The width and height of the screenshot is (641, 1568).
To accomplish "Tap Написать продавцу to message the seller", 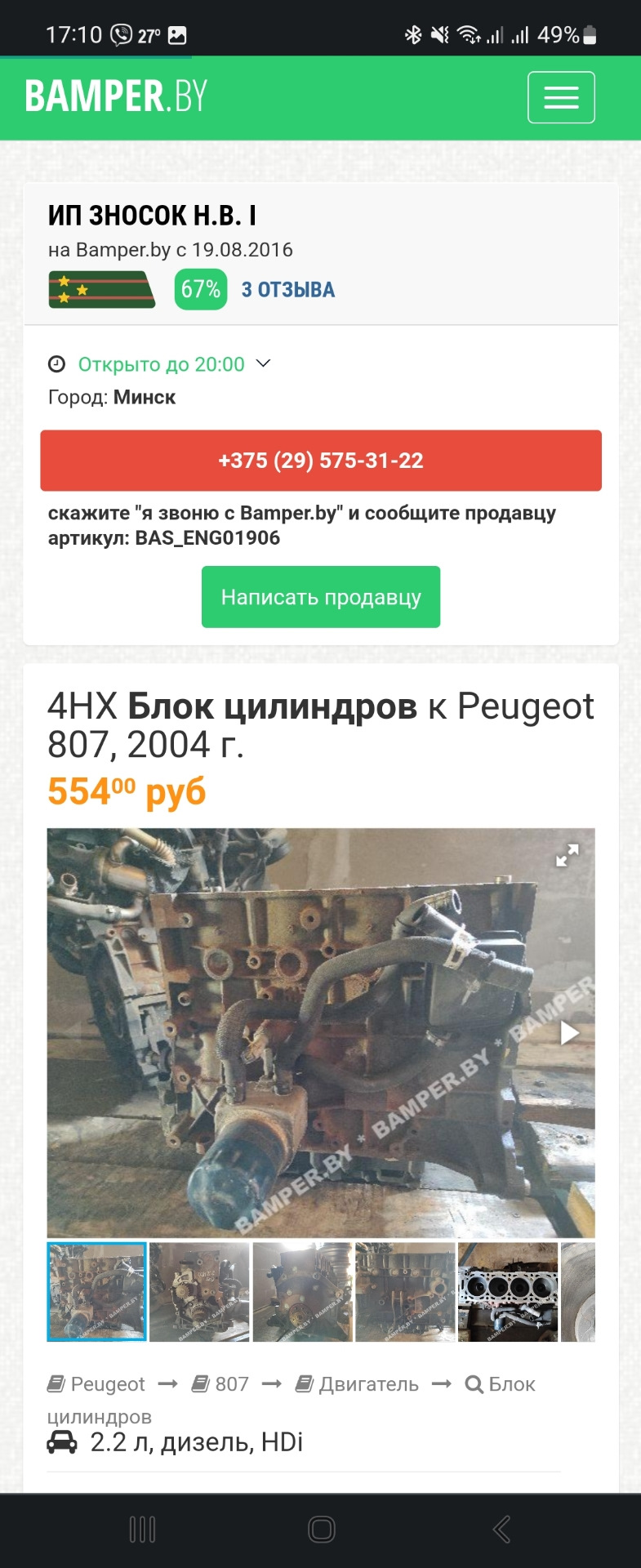I will click(321, 597).
